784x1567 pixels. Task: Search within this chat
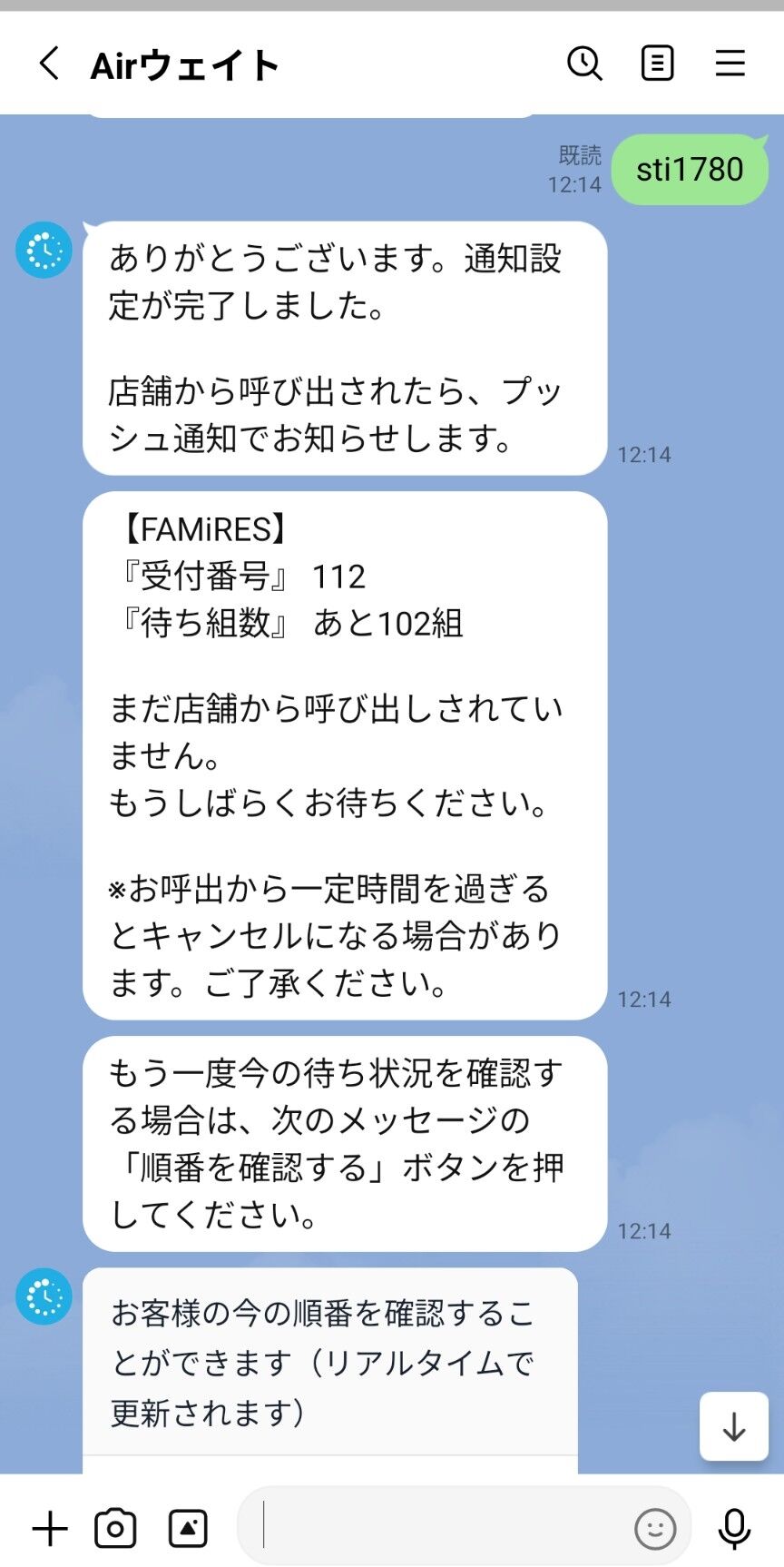pos(584,64)
